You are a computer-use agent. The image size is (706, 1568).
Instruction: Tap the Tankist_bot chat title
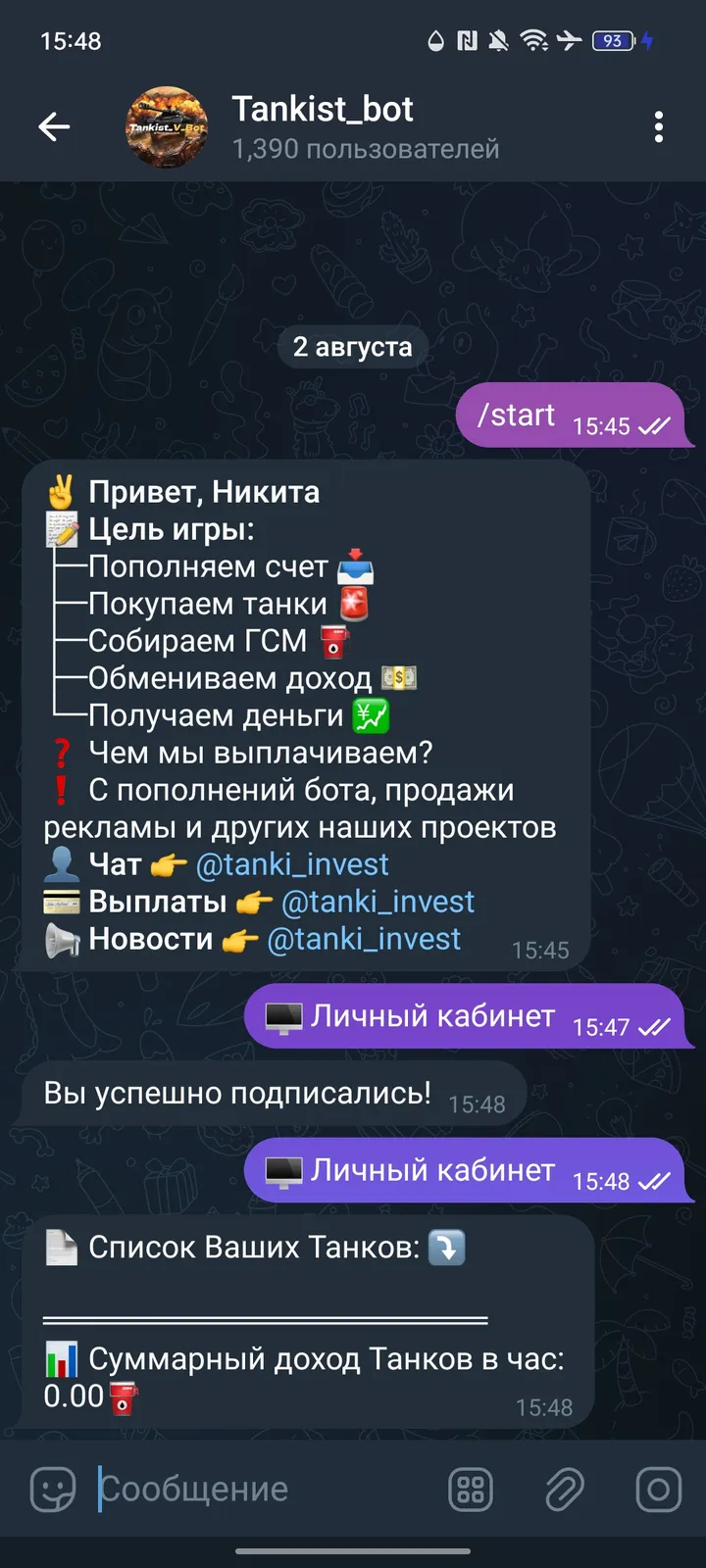point(323,109)
